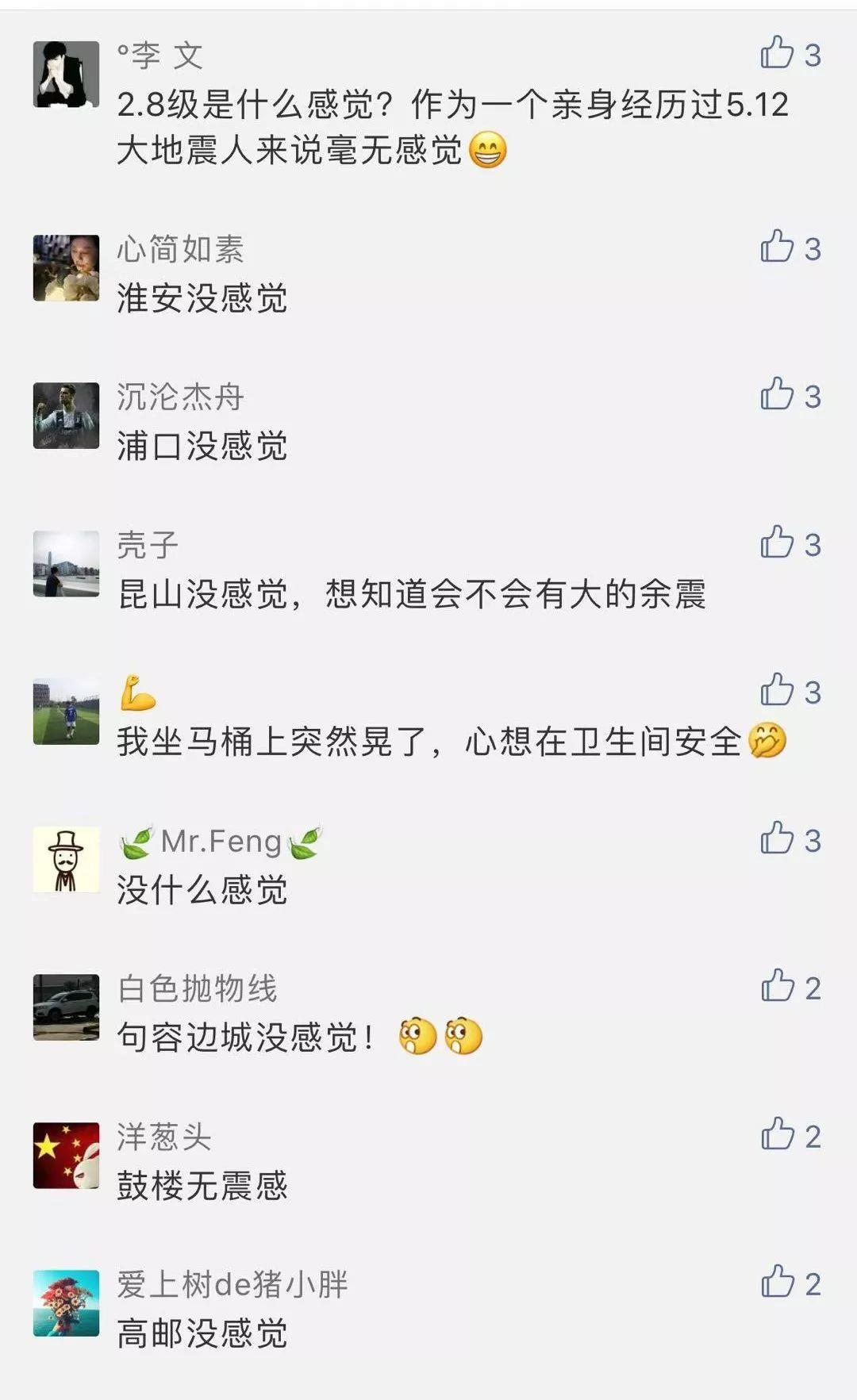Like 沉沦杰舟's comment about 浦口

click(778, 394)
